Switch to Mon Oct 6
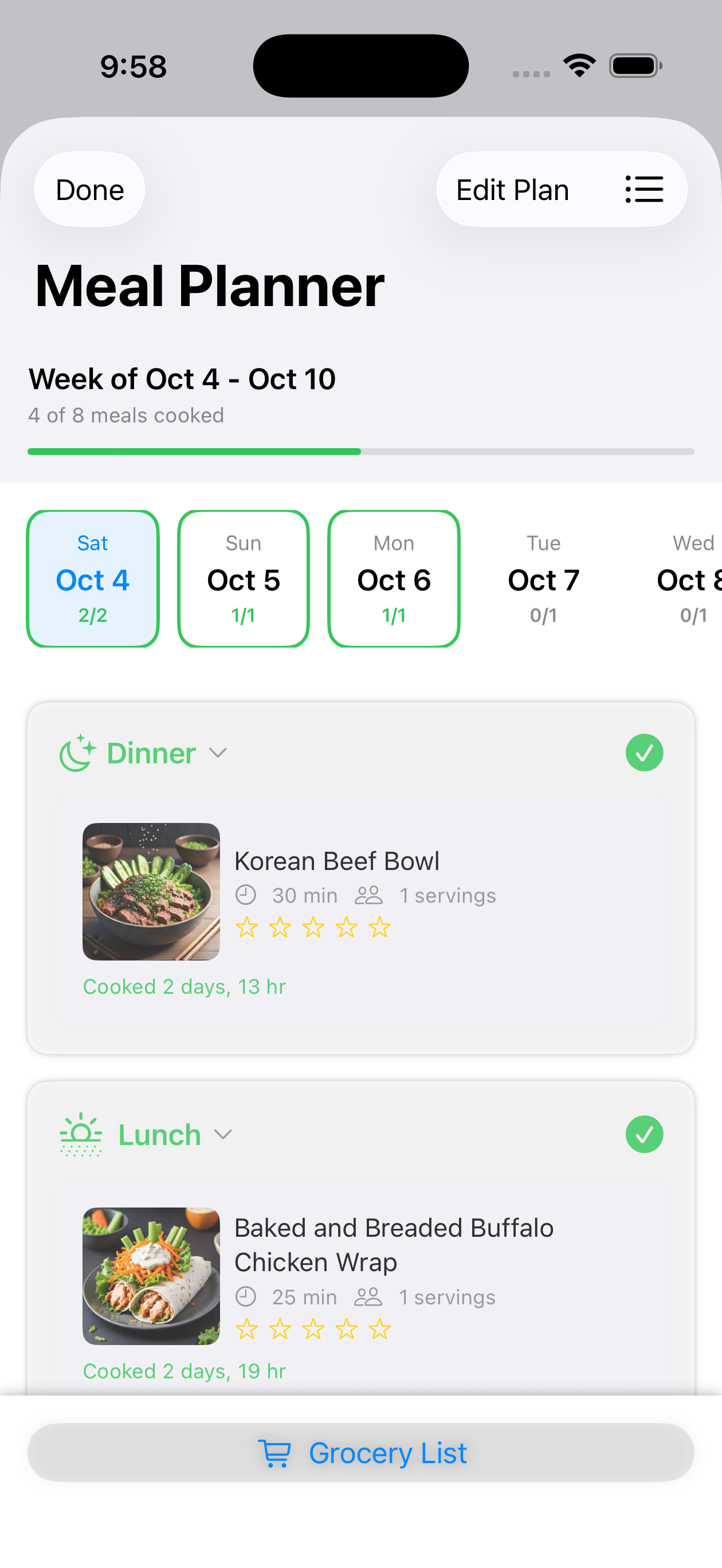Image resolution: width=722 pixels, height=1568 pixels. tap(393, 579)
